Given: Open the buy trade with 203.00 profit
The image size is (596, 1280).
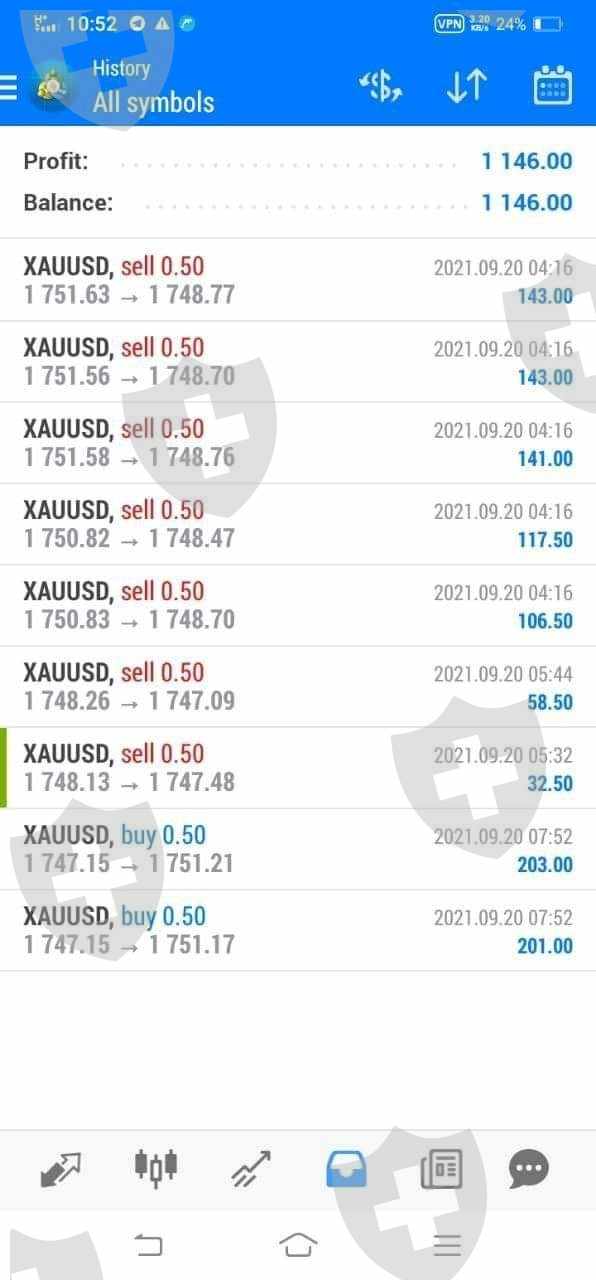Looking at the screenshot, I should click(x=298, y=849).
